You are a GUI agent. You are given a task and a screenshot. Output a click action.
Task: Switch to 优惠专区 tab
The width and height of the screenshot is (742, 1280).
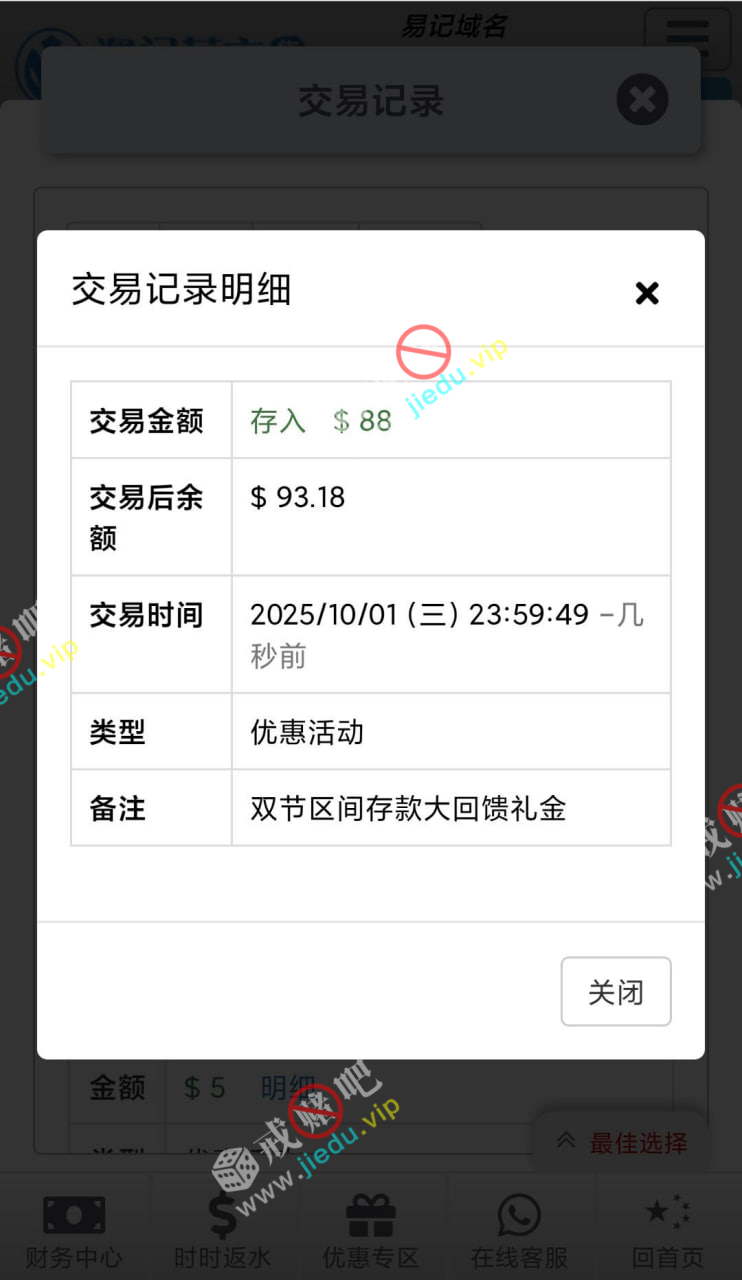tap(371, 1228)
